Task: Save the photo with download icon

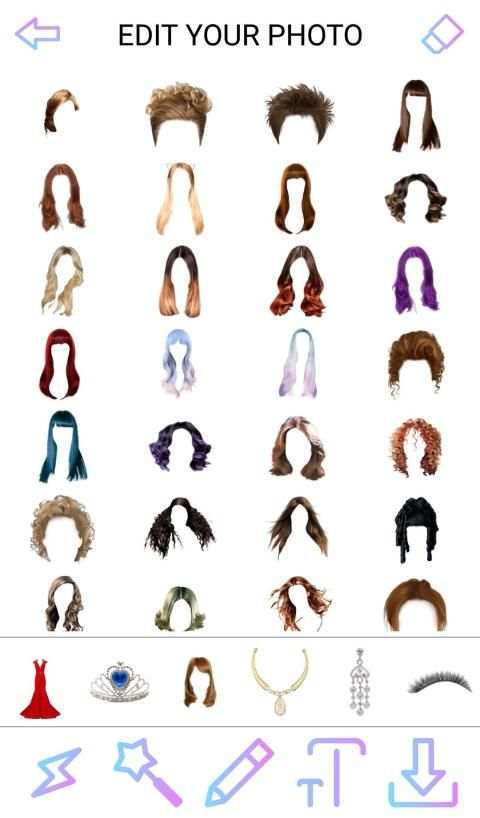Action: pyautogui.click(x=423, y=773)
